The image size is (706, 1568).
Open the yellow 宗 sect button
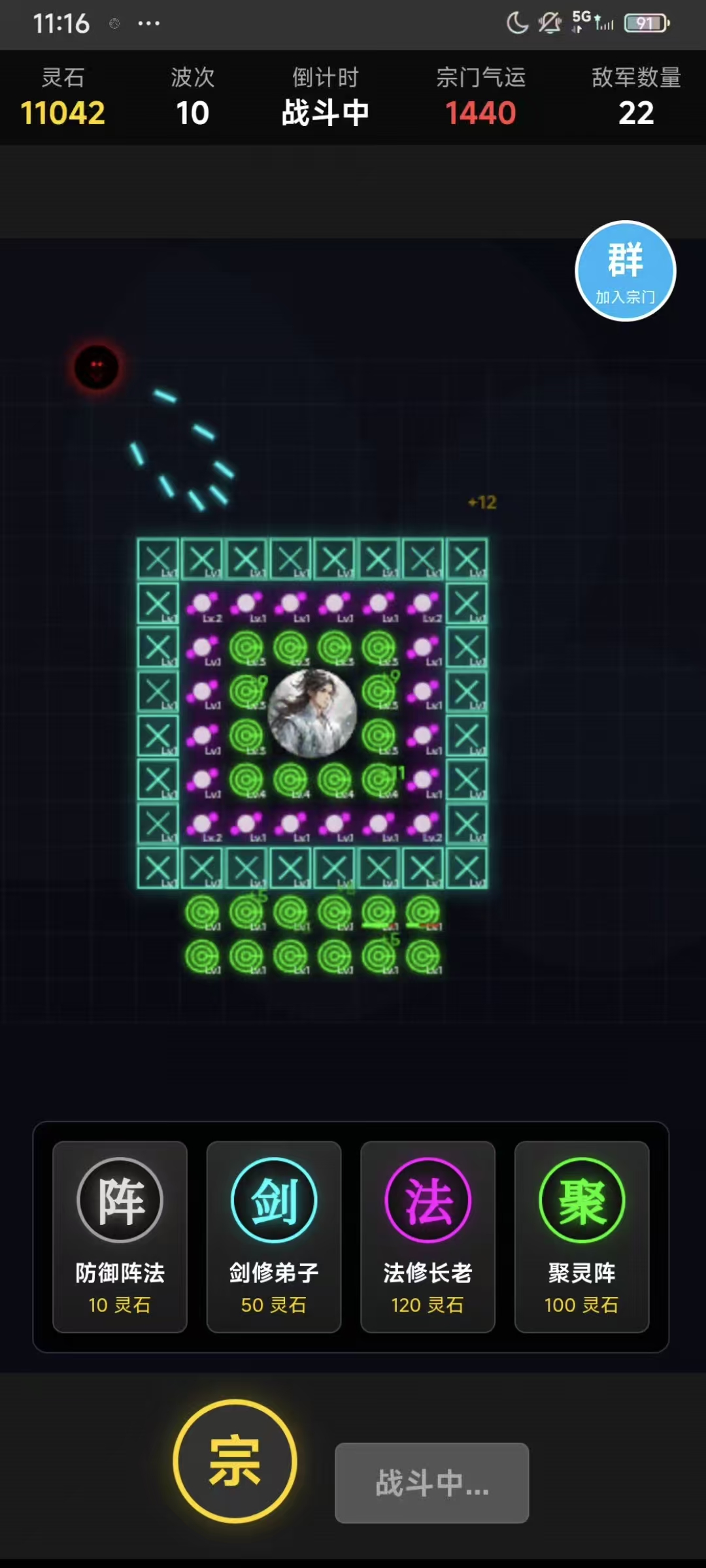[x=235, y=1461]
